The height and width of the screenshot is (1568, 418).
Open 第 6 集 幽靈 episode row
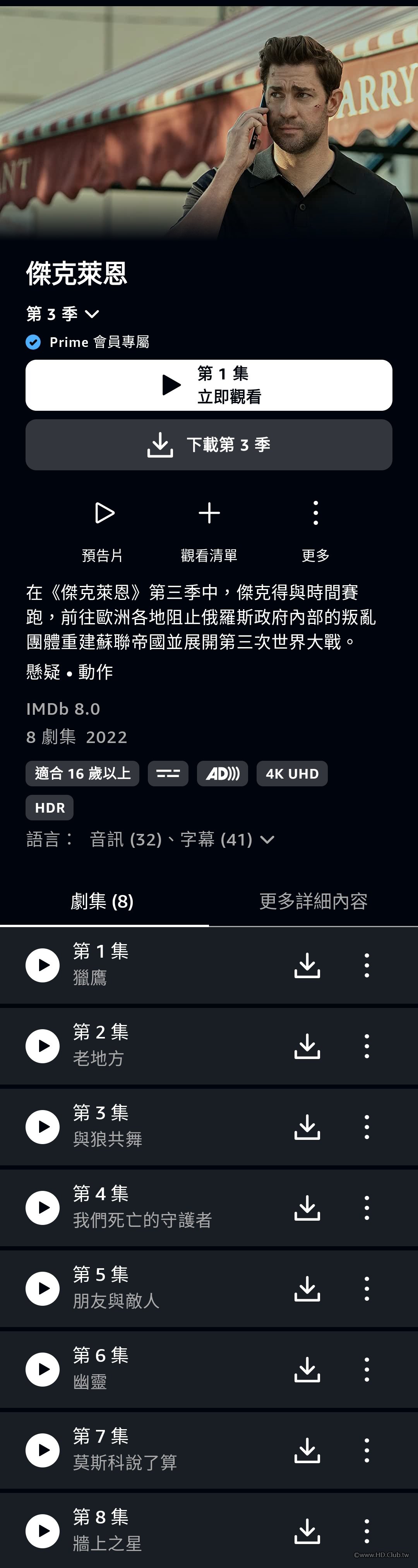tap(152, 1370)
